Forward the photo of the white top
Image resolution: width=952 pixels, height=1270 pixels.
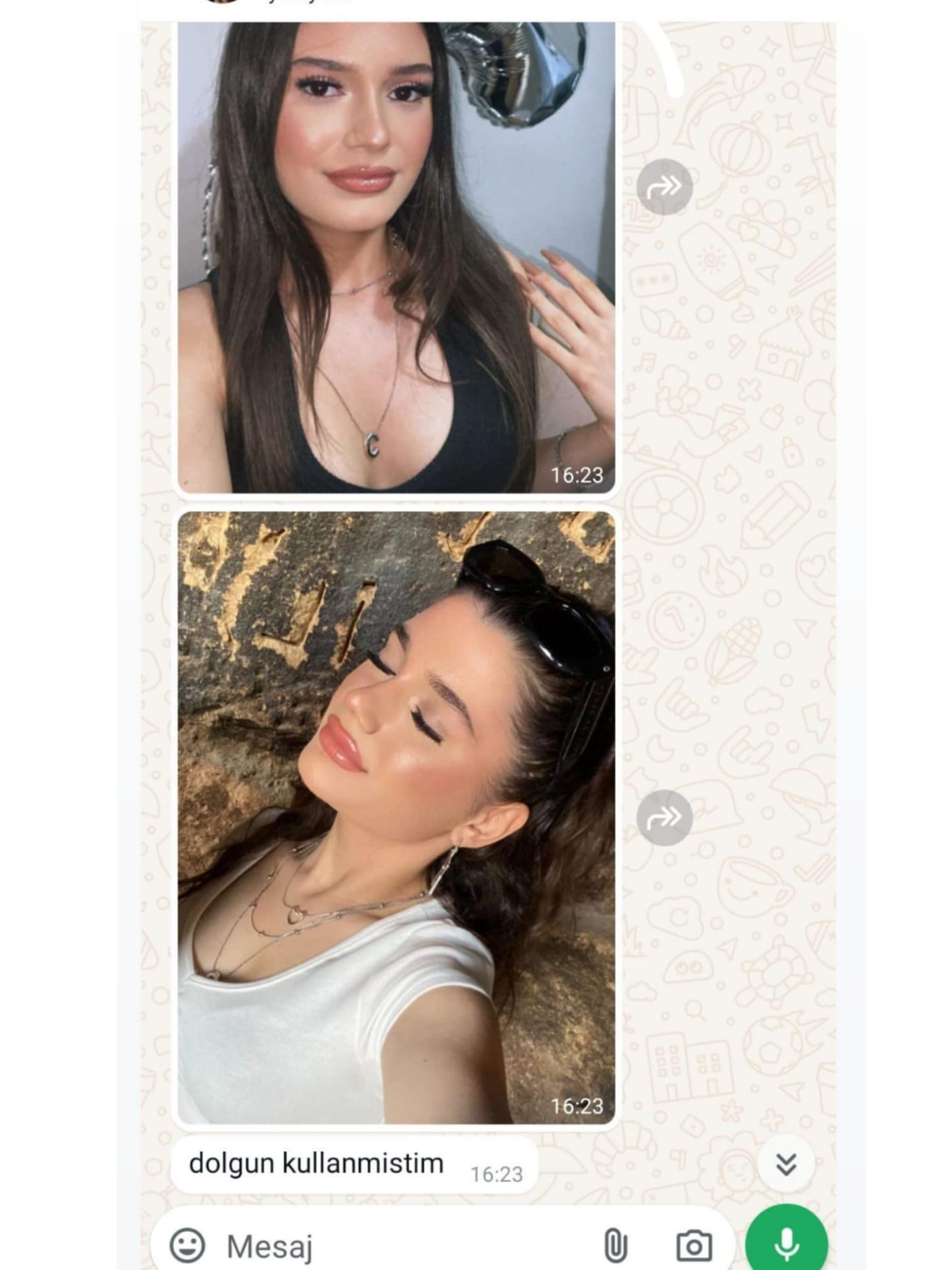coord(664,818)
